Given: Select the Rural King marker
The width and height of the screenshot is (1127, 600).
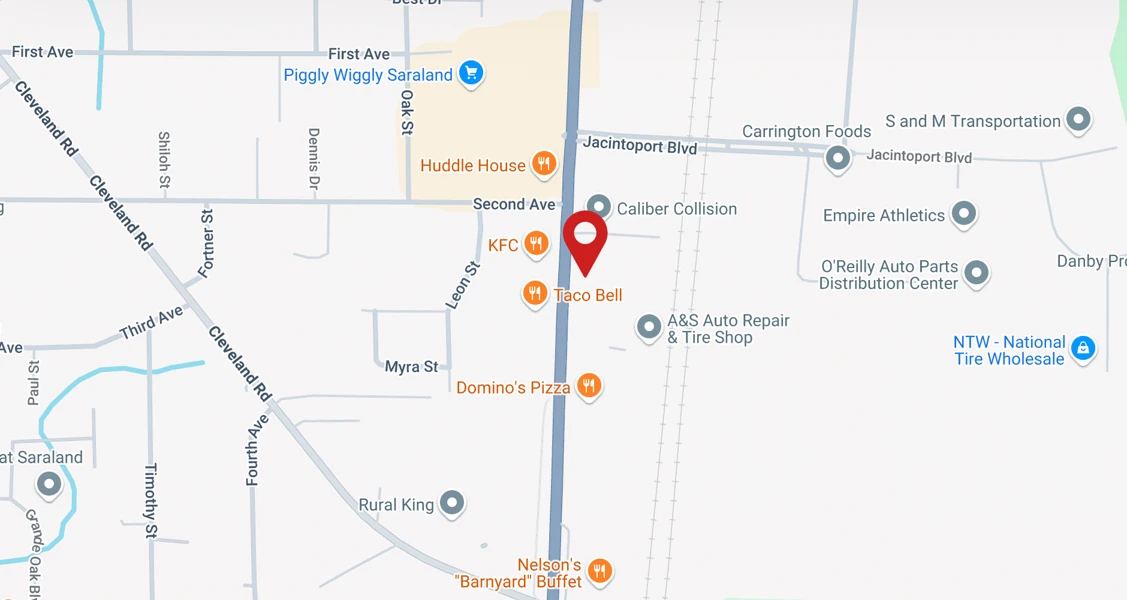Looking at the screenshot, I should point(452,503).
